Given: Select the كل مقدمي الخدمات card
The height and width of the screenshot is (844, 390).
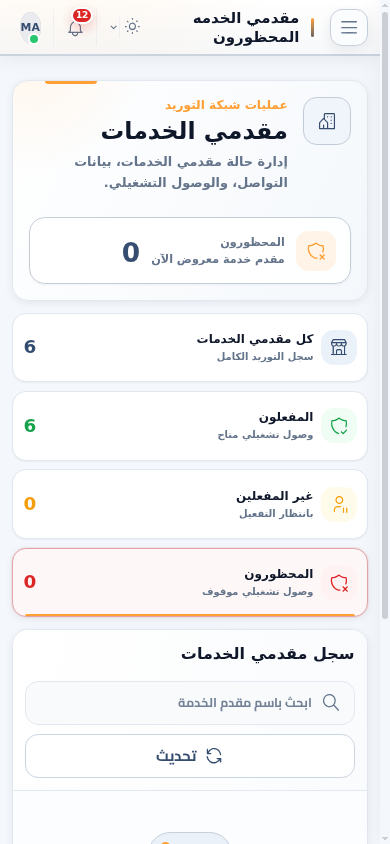Looking at the screenshot, I should coord(190,348).
